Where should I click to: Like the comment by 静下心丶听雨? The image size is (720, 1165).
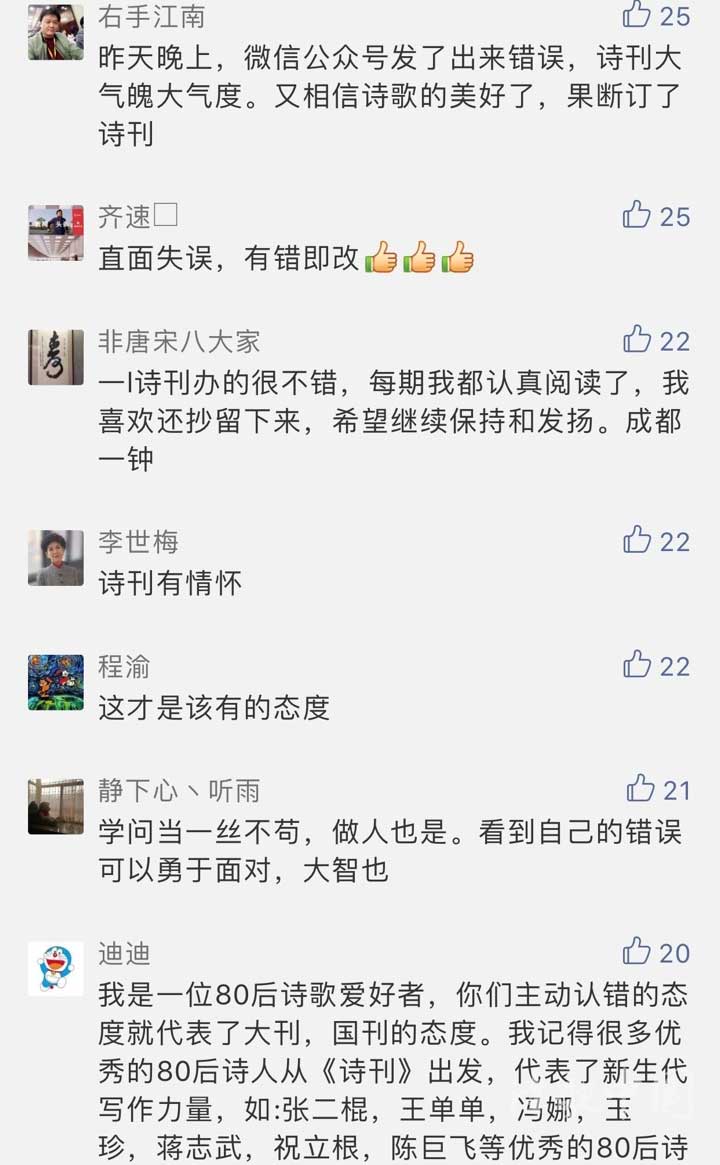[640, 788]
